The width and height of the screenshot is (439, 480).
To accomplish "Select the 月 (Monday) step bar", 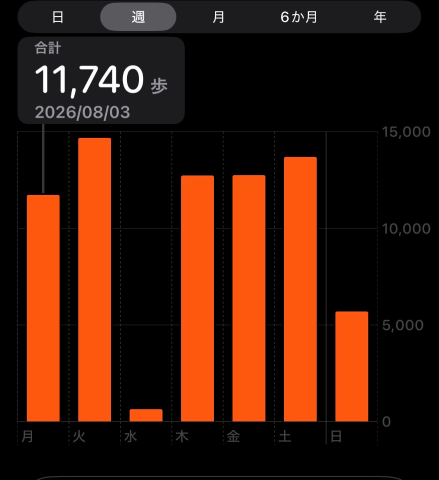I will click(x=43, y=308).
